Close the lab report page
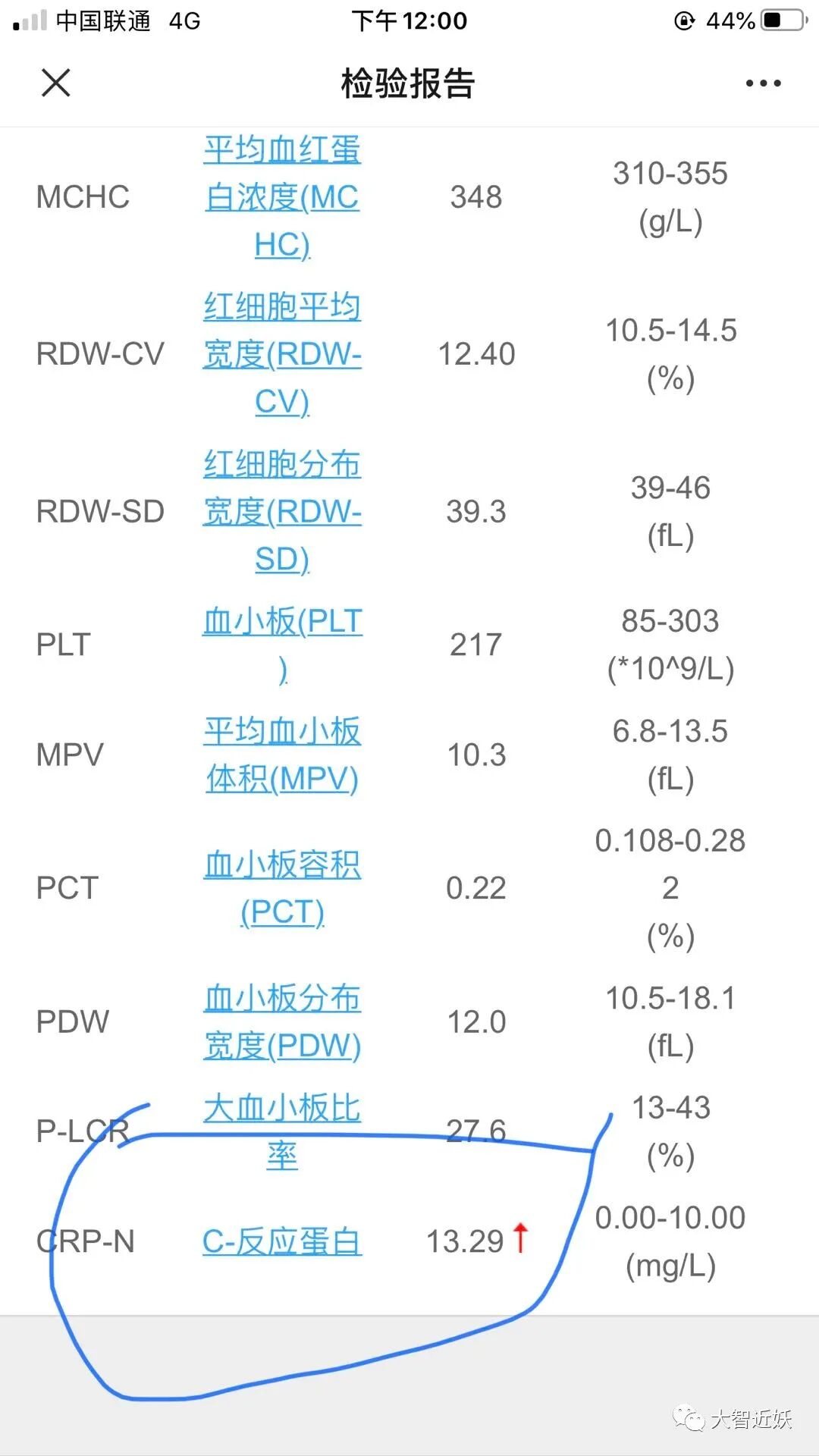This screenshot has width=819, height=1456. coord(55,83)
